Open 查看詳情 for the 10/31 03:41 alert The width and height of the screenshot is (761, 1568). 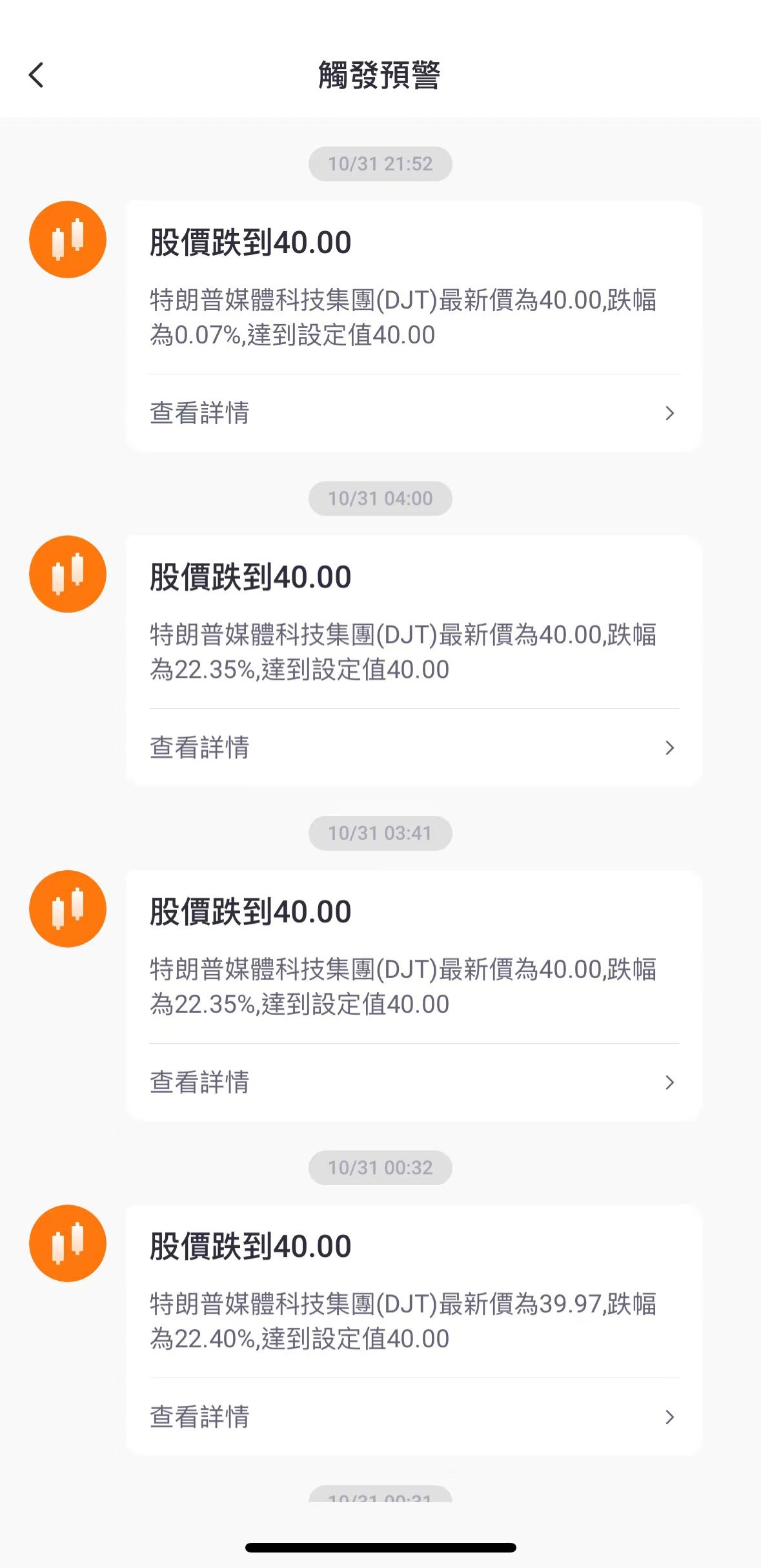pyautogui.click(x=414, y=1083)
